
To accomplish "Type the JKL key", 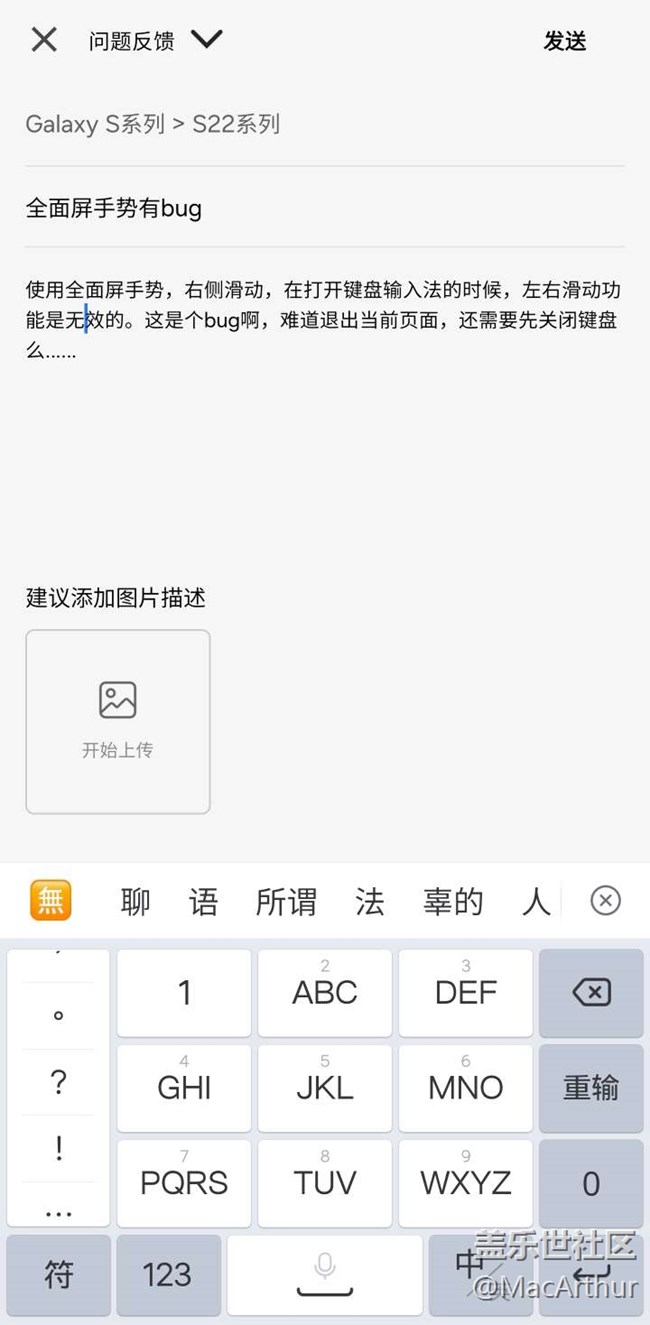I will pos(325,1088).
